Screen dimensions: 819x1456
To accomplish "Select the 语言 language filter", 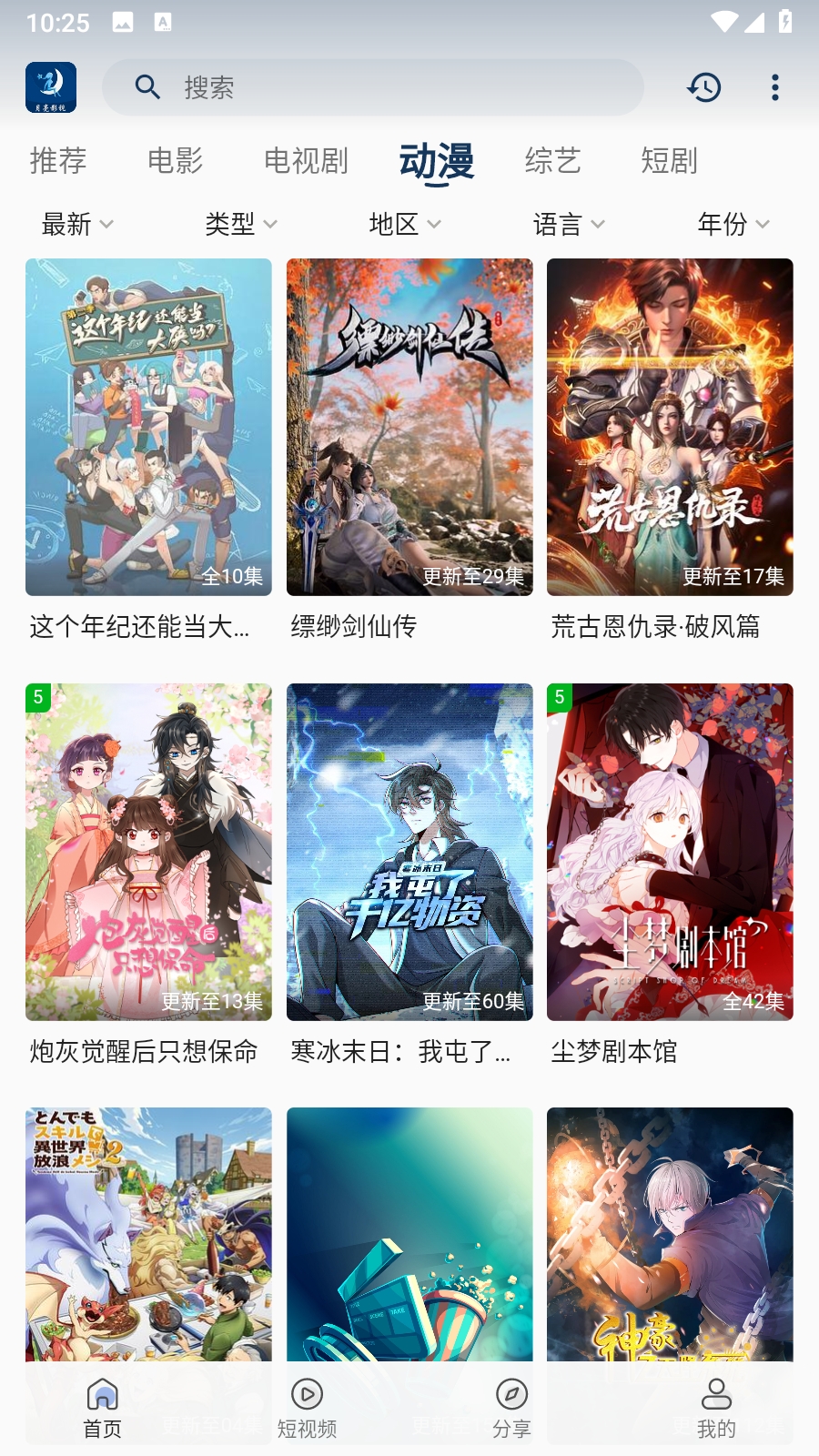I will pyautogui.click(x=568, y=225).
